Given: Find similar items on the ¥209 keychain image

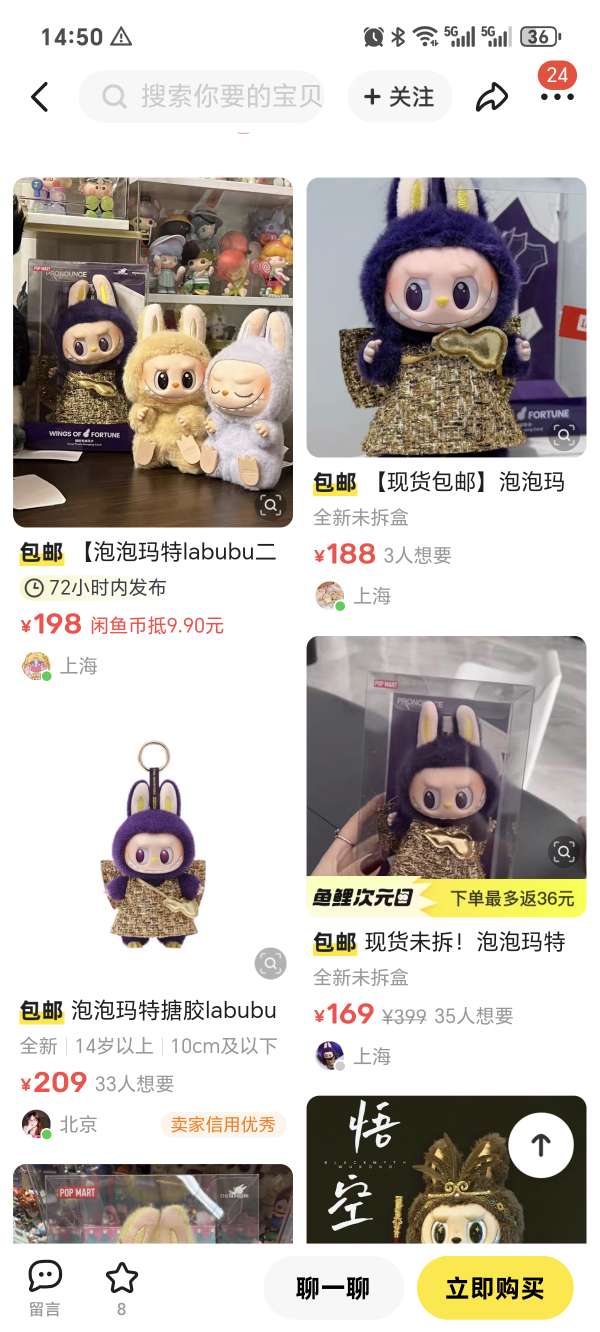Looking at the screenshot, I should (x=269, y=963).
